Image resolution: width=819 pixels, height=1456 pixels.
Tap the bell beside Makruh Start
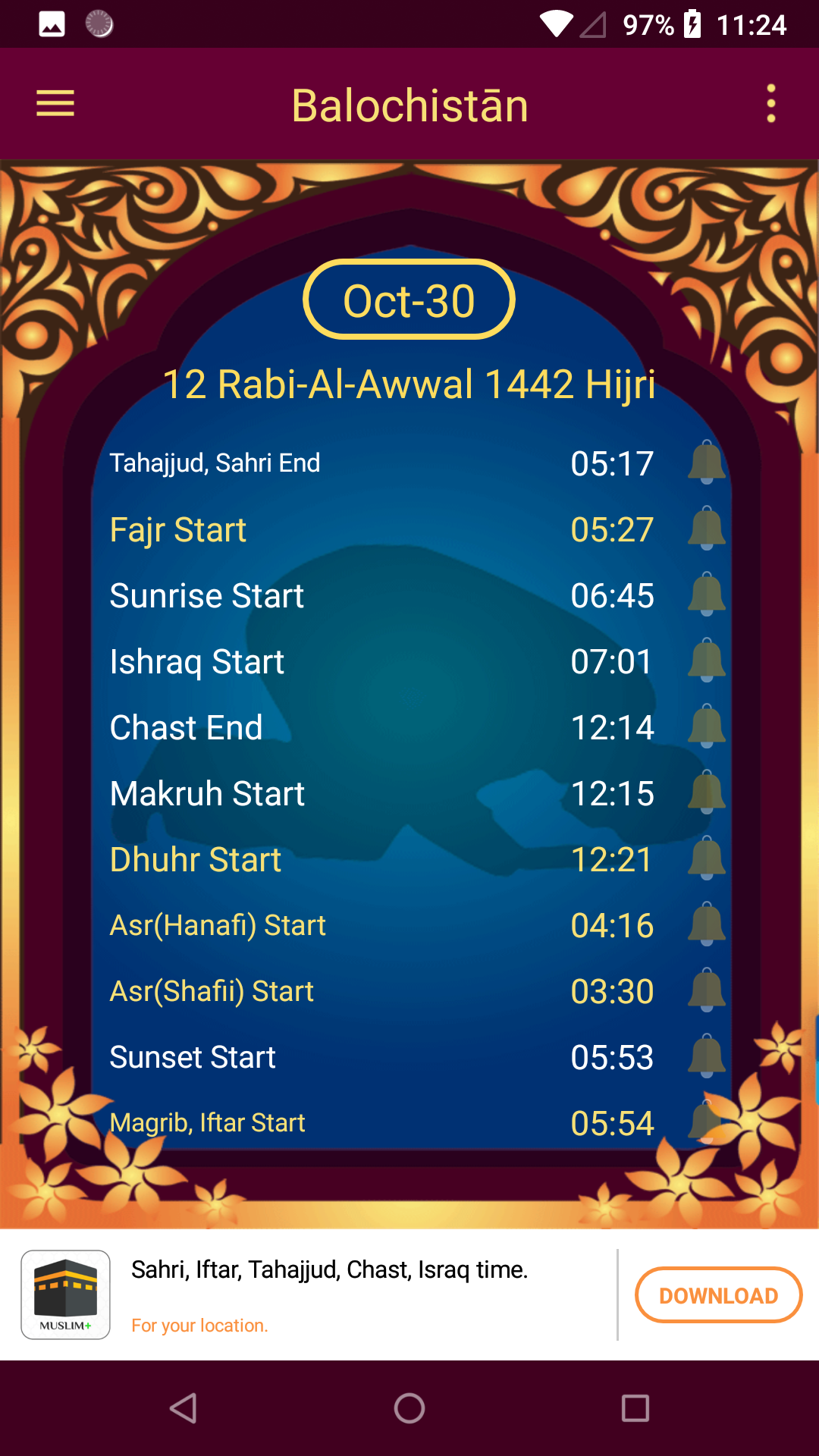coord(706,792)
